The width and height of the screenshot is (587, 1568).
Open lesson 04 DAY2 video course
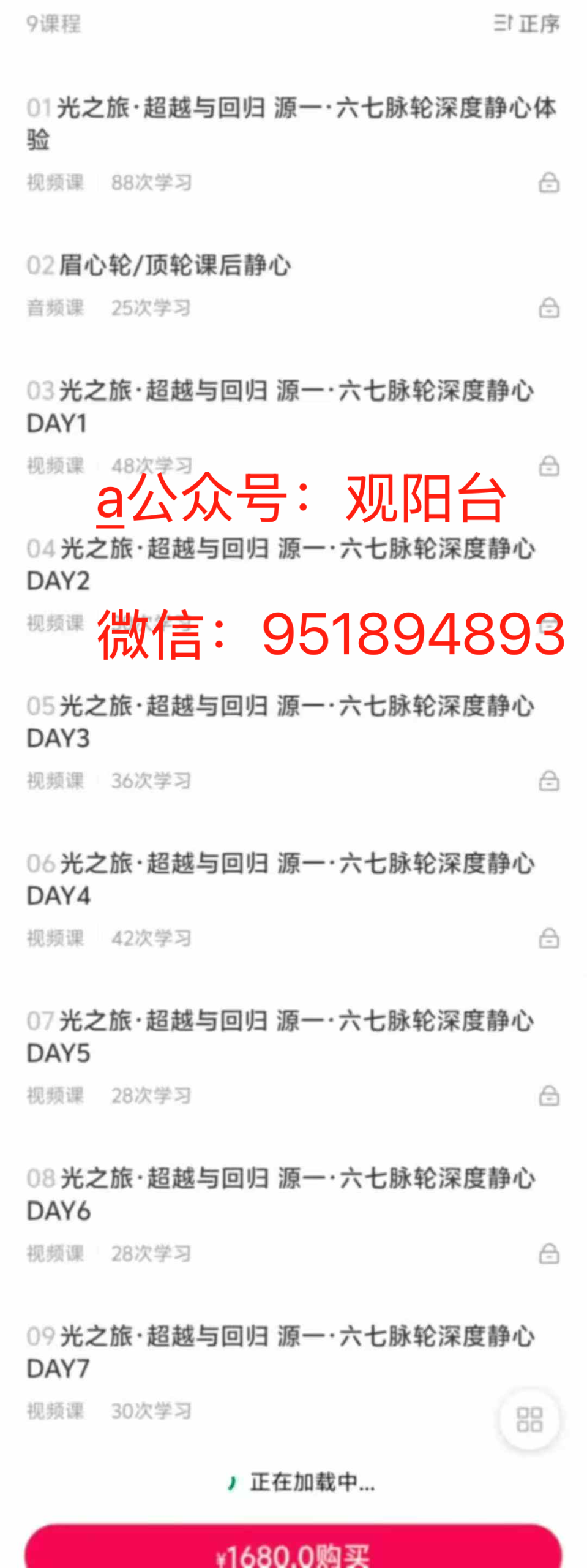(279, 563)
